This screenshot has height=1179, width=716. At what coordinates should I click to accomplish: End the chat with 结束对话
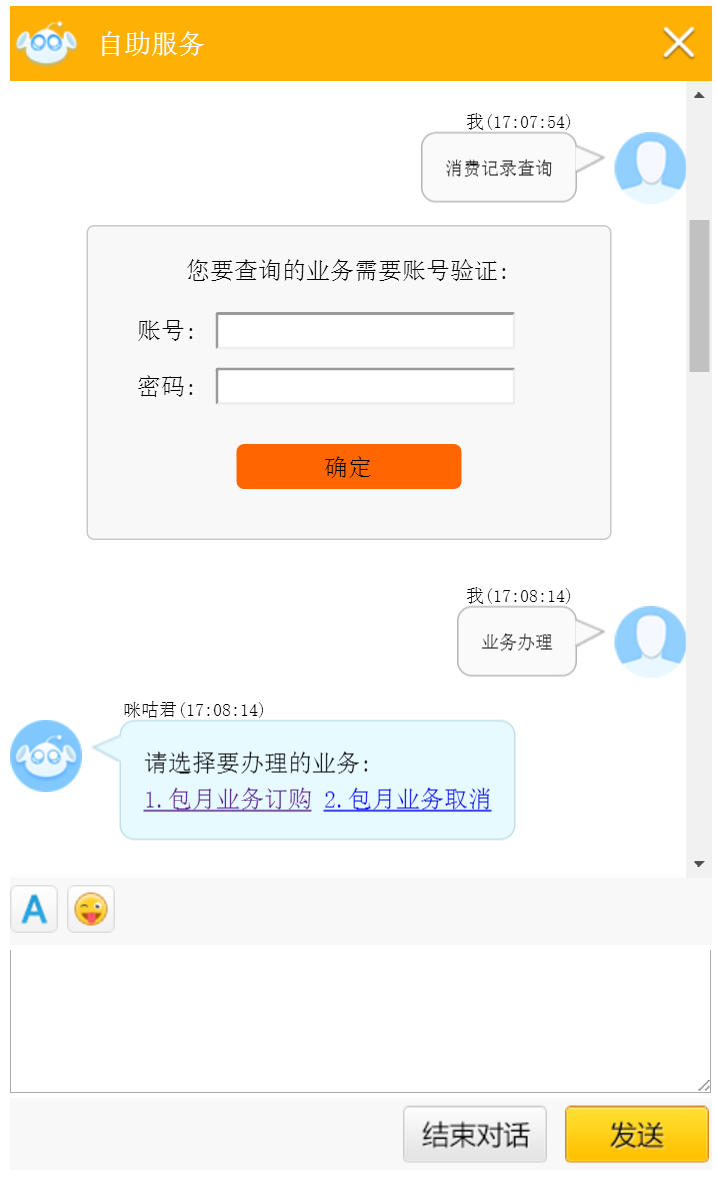[475, 1135]
